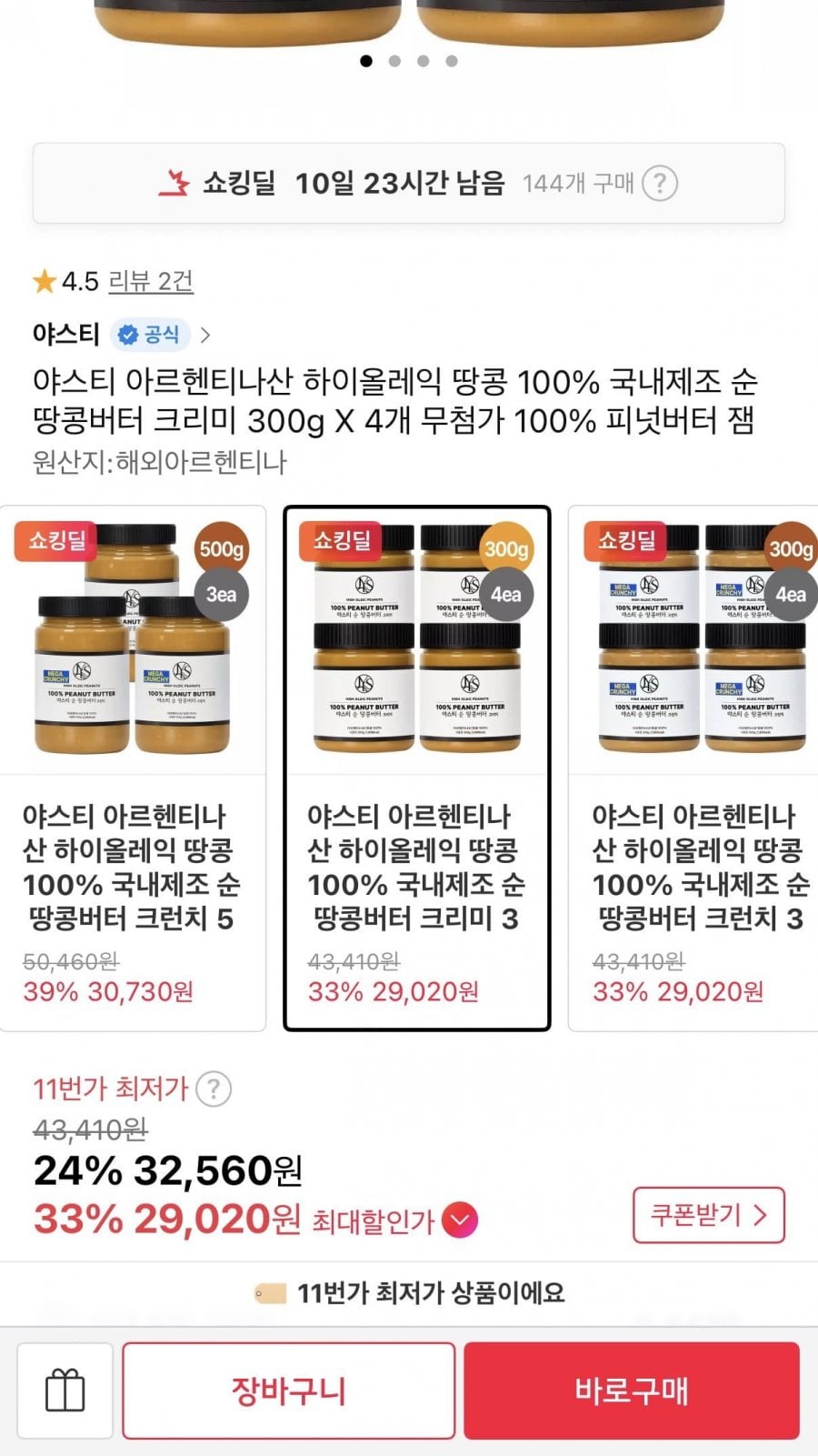Image resolution: width=818 pixels, height=1456 pixels.
Task: Select the 크런치 500g 3ea option card
Action: click(x=133, y=768)
